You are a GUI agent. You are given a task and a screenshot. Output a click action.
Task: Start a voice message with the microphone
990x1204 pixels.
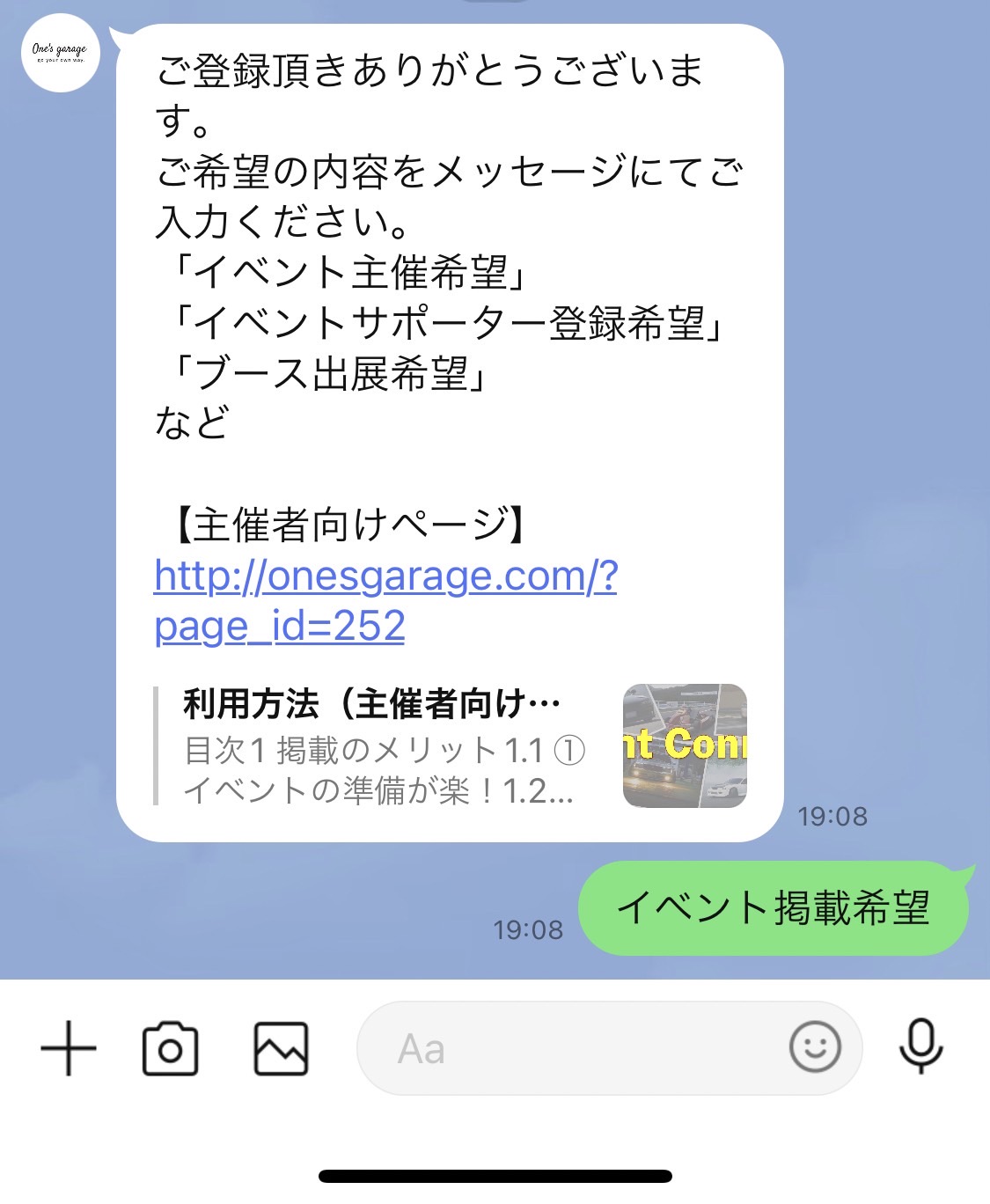pyautogui.click(x=920, y=1046)
